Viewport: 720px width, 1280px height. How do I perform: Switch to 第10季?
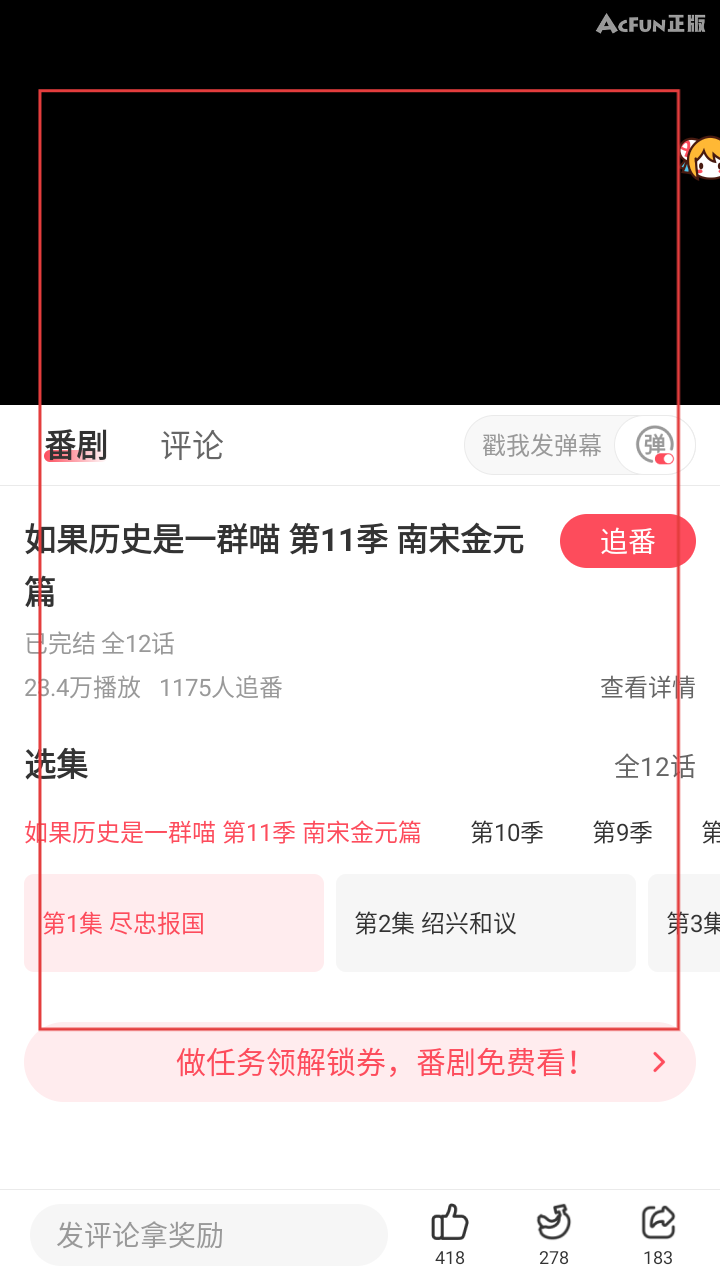click(x=507, y=832)
